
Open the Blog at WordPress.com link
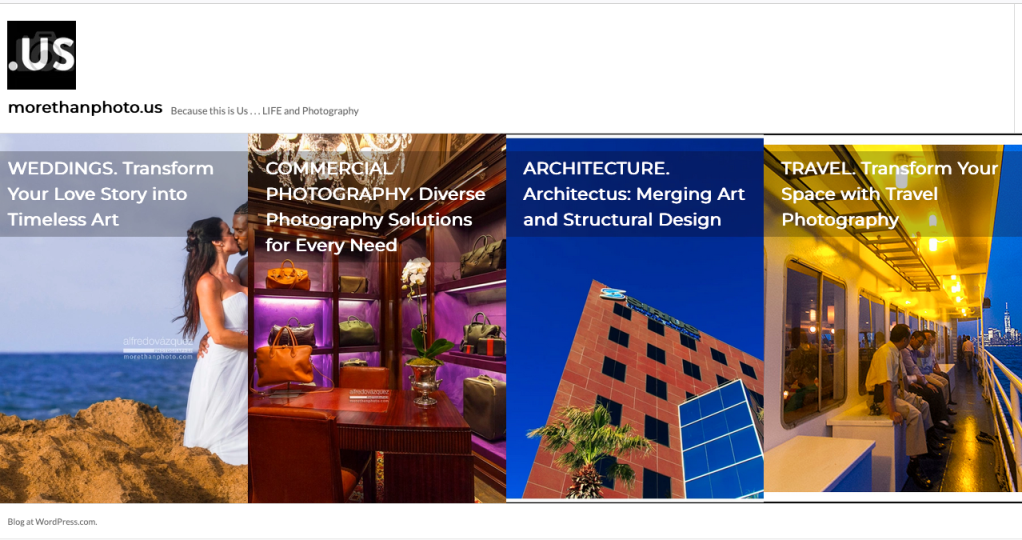point(52,521)
